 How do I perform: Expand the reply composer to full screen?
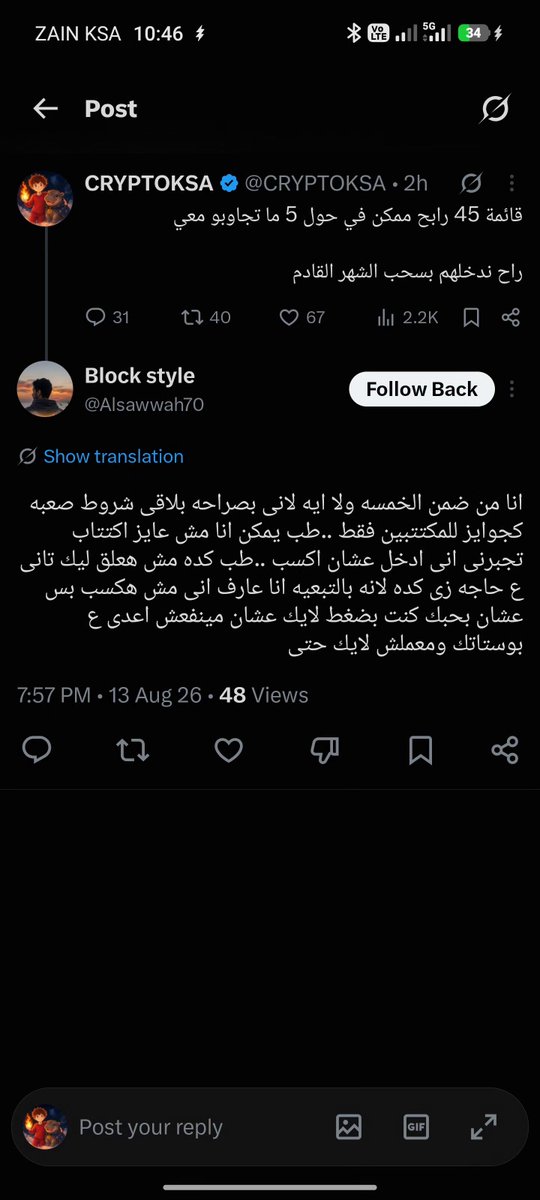coord(484,1128)
